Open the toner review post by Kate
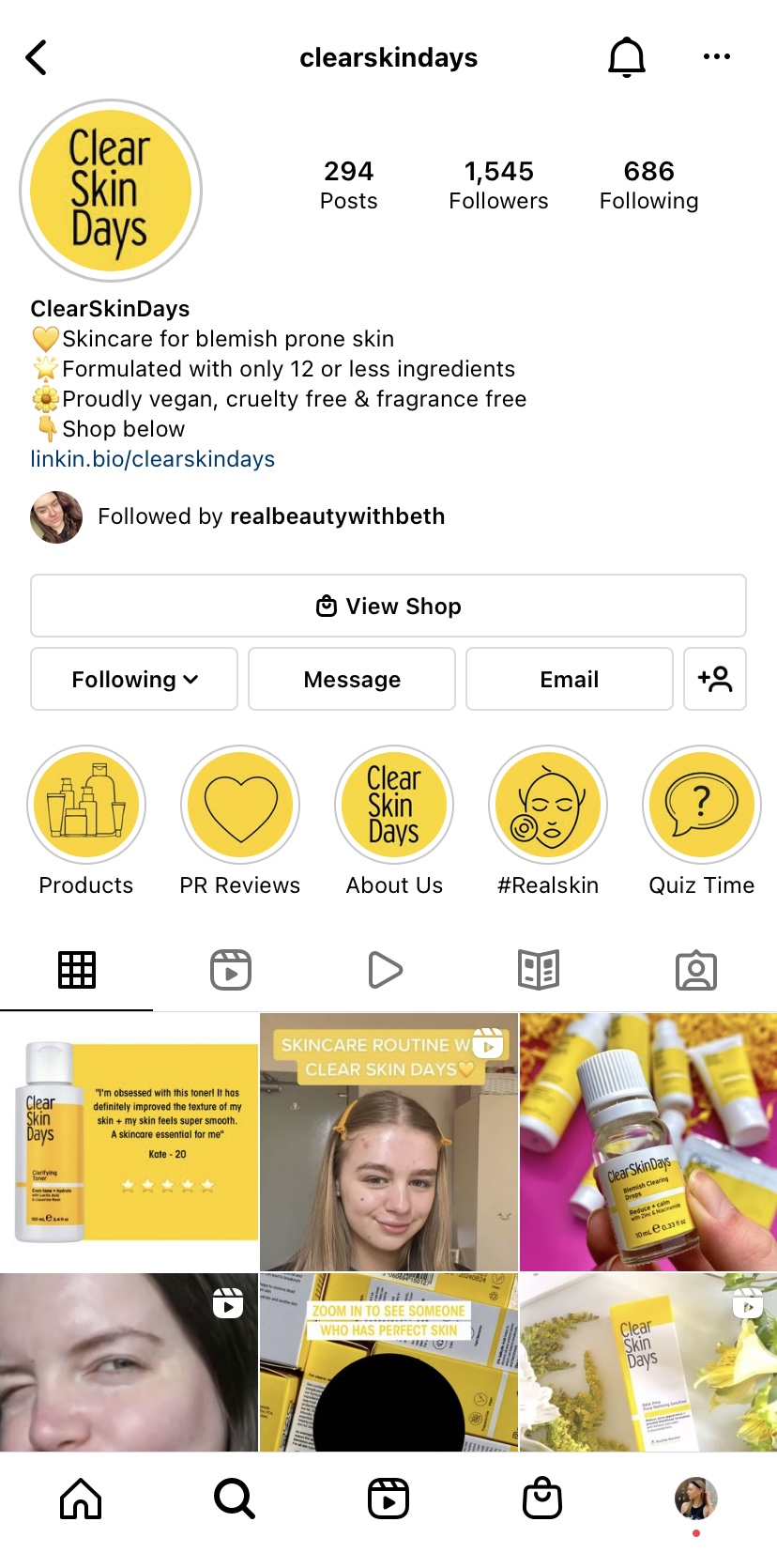The height and width of the screenshot is (1568, 777). pyautogui.click(x=129, y=1142)
